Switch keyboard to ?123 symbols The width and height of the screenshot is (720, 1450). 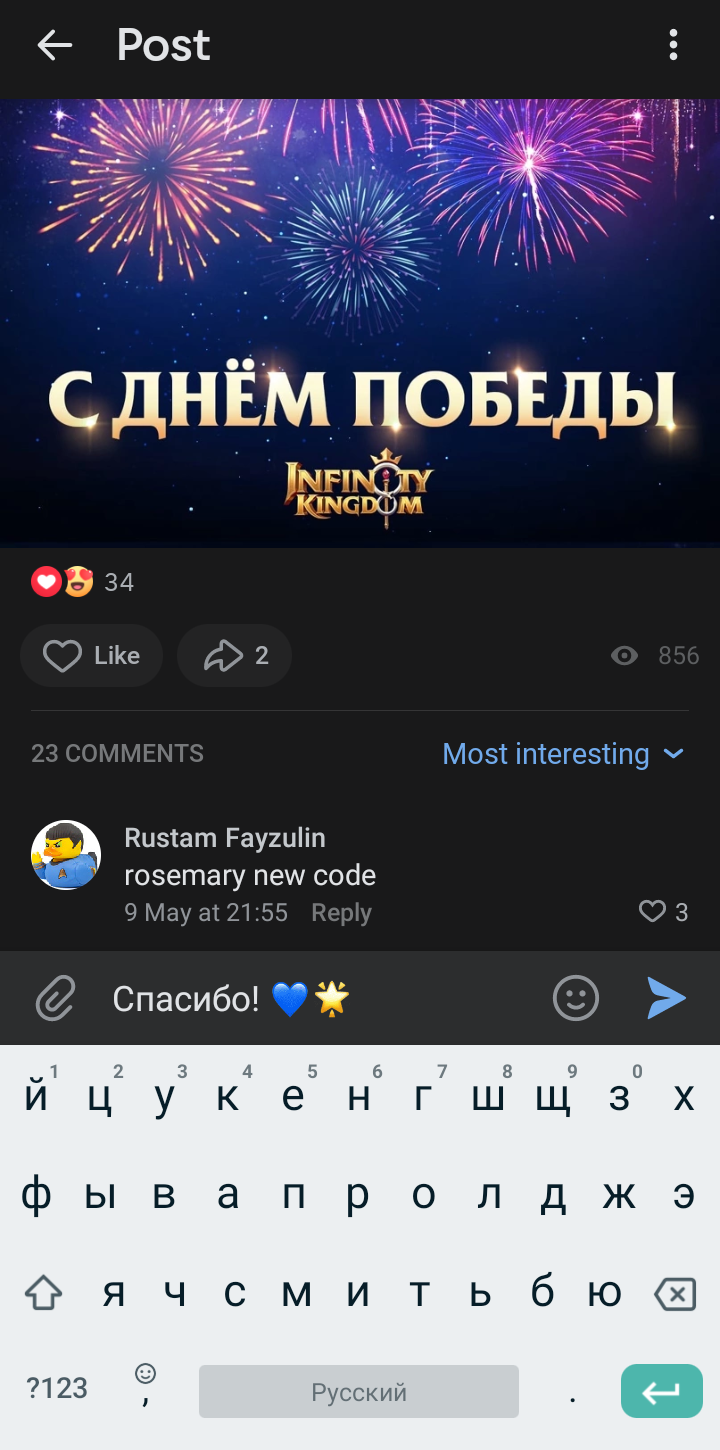(x=57, y=1388)
